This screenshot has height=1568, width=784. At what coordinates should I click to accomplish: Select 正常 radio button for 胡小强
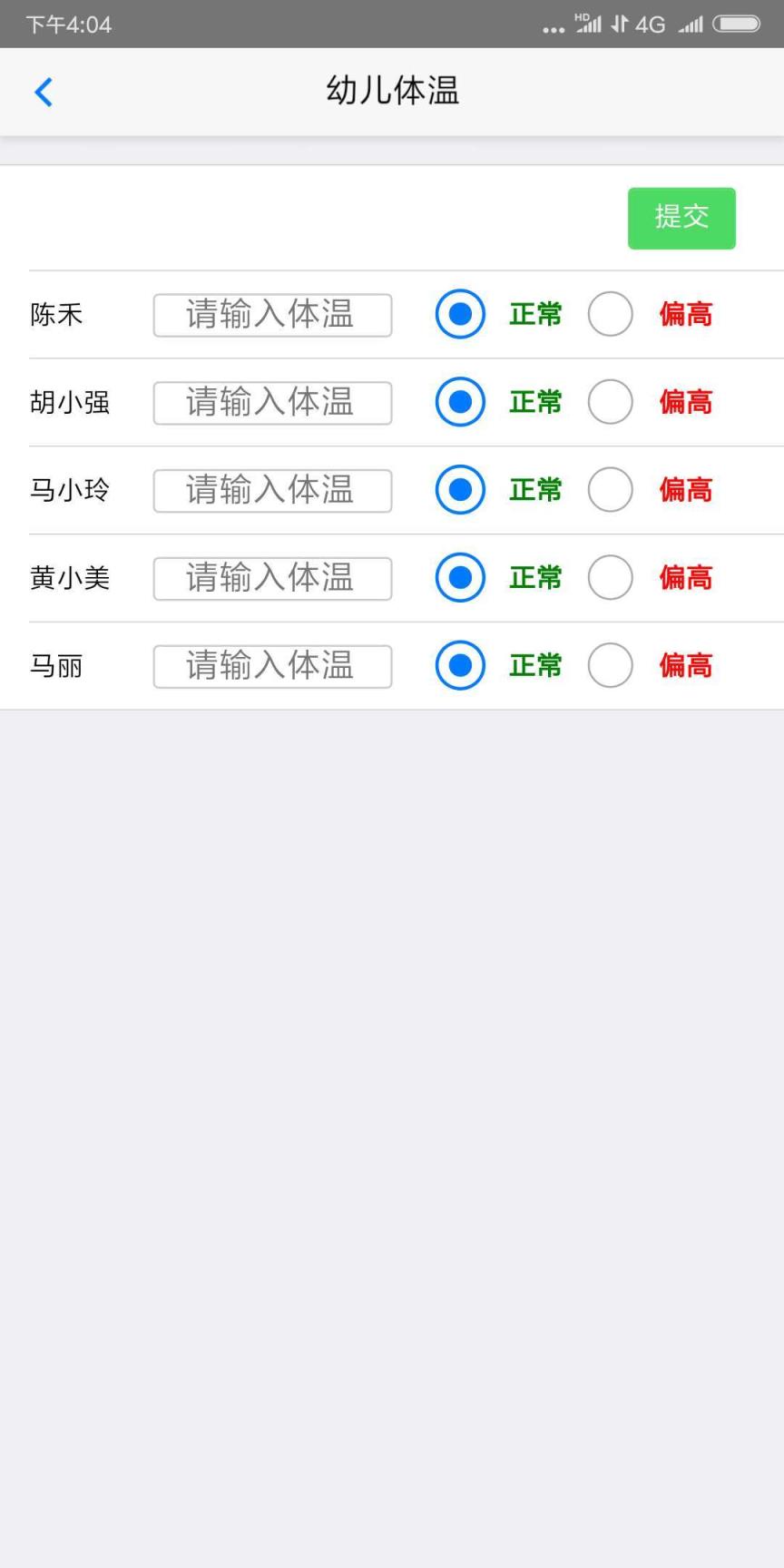tap(459, 402)
